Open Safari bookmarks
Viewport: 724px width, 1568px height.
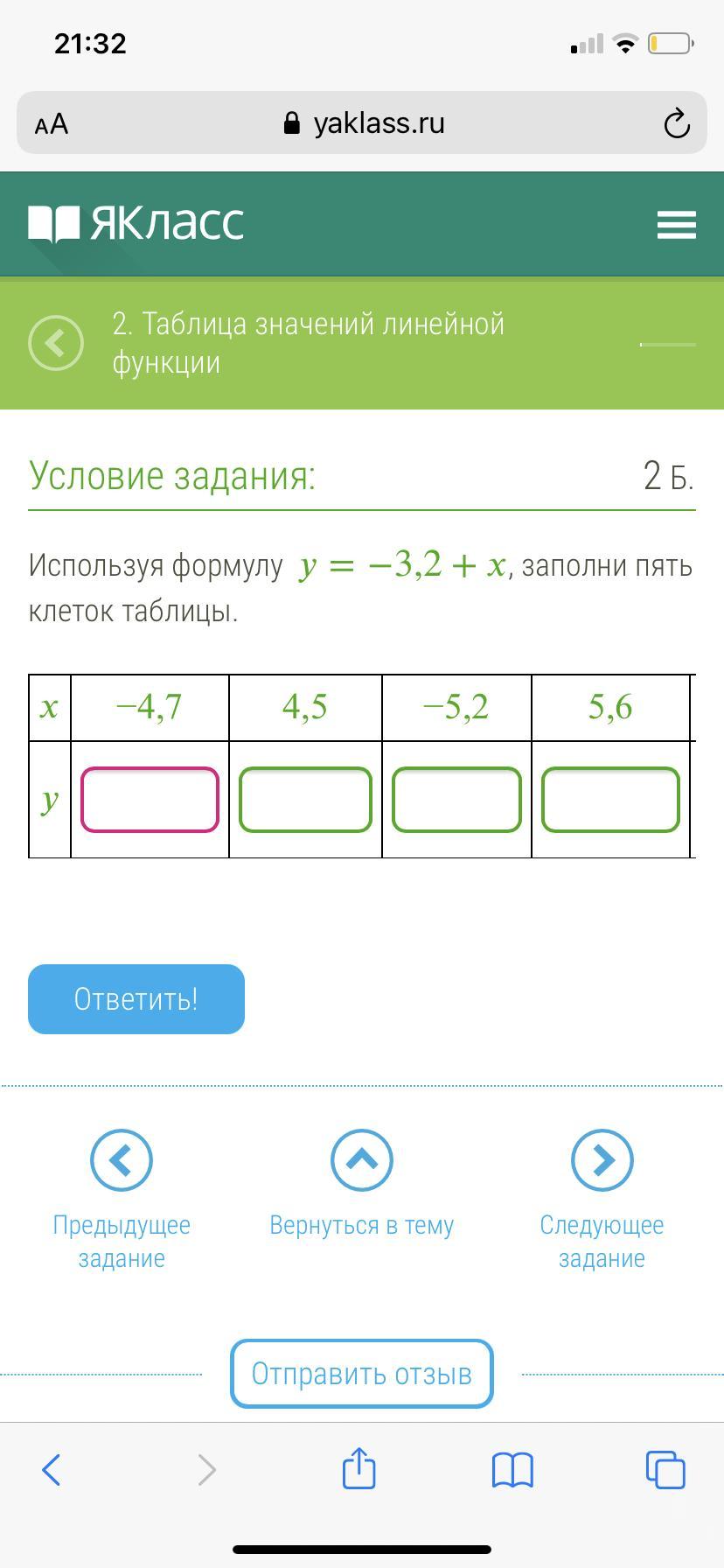512,1470
